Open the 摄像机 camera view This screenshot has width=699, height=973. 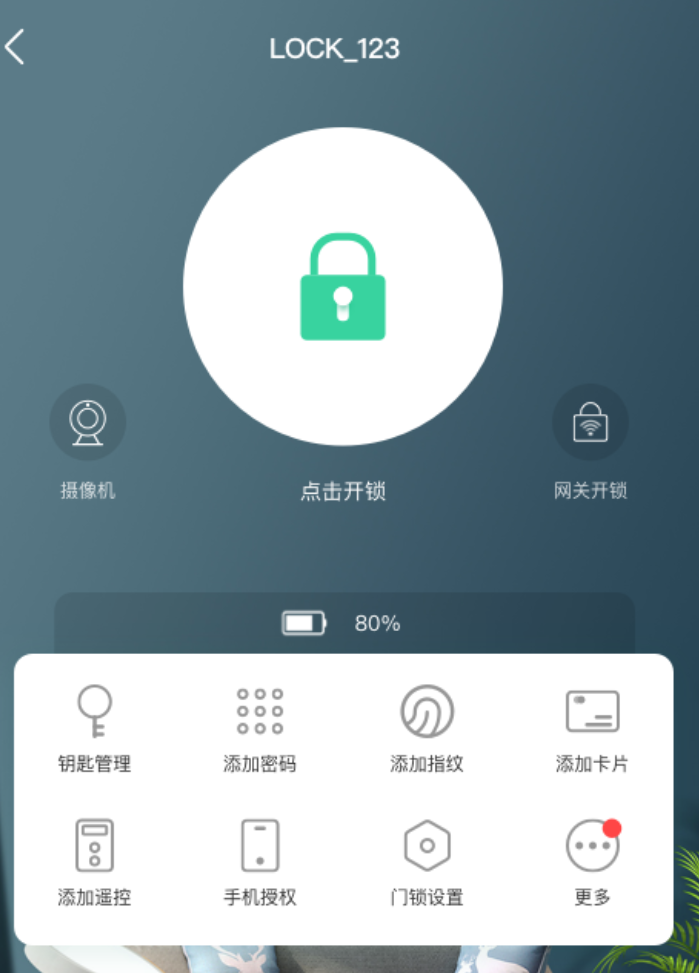88,423
